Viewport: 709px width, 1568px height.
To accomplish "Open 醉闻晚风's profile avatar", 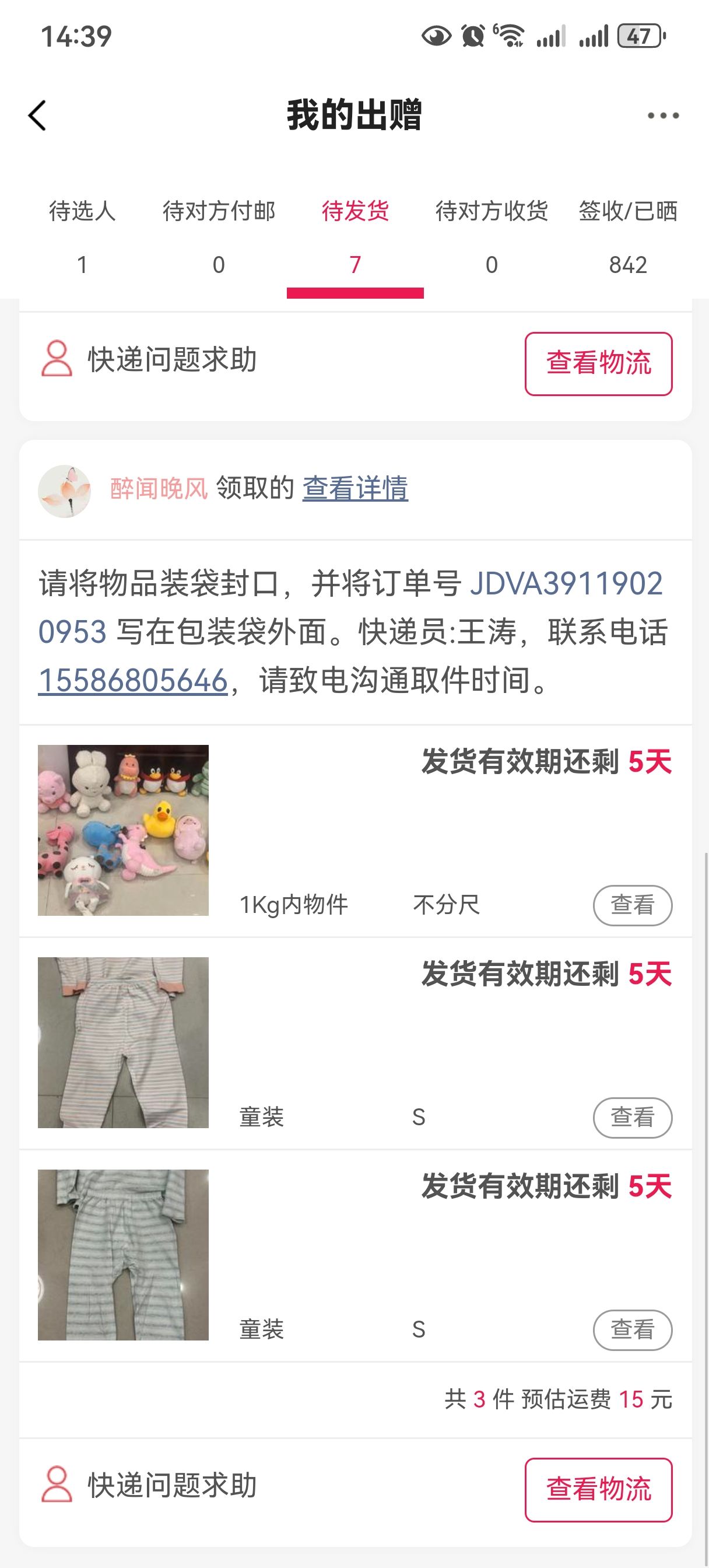I will pyautogui.click(x=65, y=491).
